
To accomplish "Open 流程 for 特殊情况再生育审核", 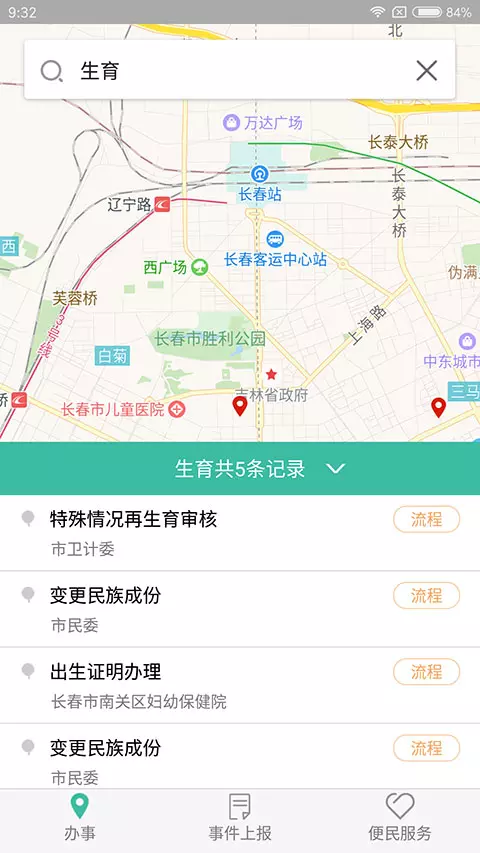I will 426,520.
